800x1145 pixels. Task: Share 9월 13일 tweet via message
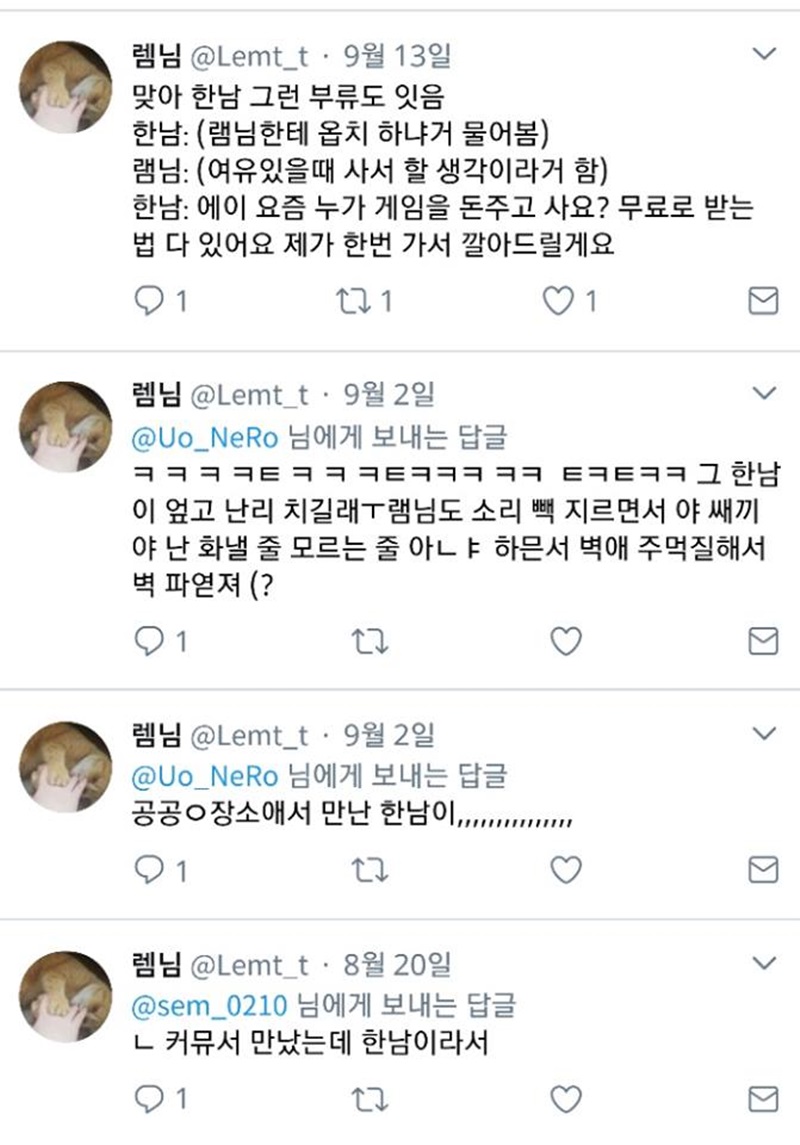click(x=764, y=301)
